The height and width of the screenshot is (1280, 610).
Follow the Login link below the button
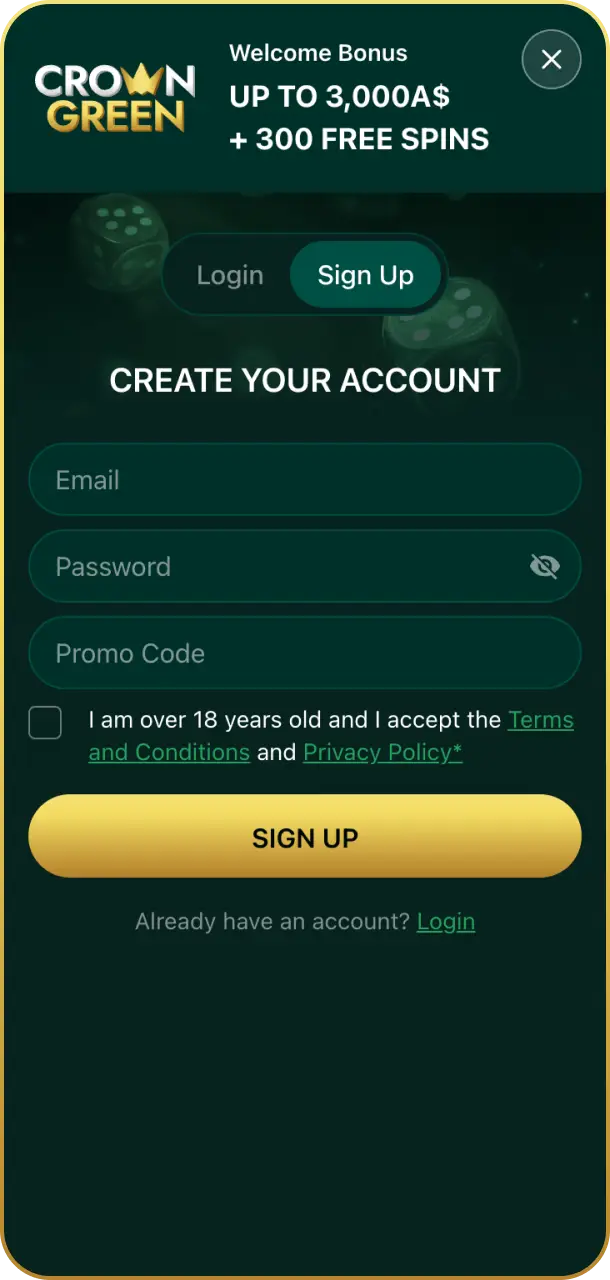[x=446, y=922]
